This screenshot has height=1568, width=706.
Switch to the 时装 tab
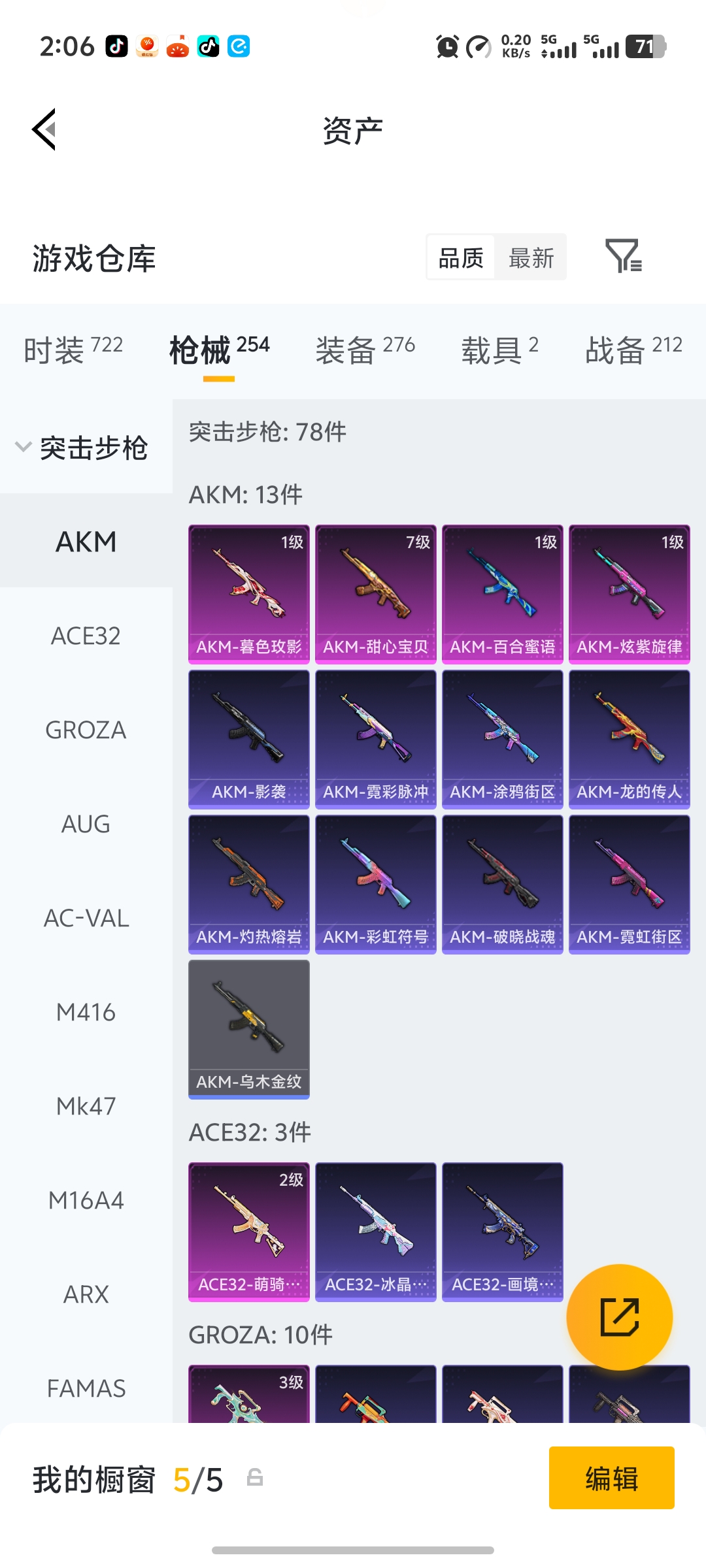click(x=73, y=350)
